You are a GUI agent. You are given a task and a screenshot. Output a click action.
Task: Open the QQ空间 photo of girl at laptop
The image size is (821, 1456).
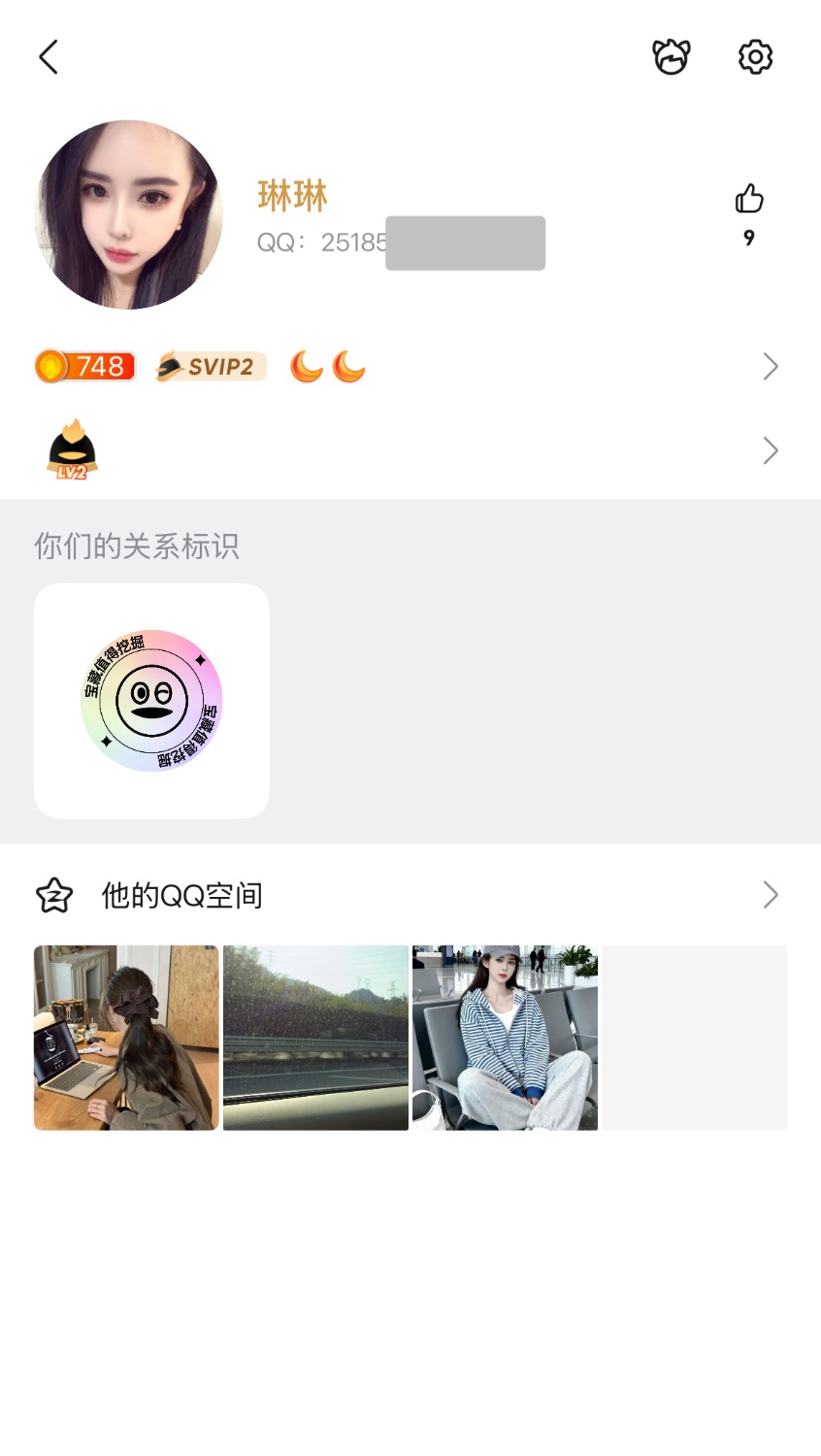point(126,1038)
